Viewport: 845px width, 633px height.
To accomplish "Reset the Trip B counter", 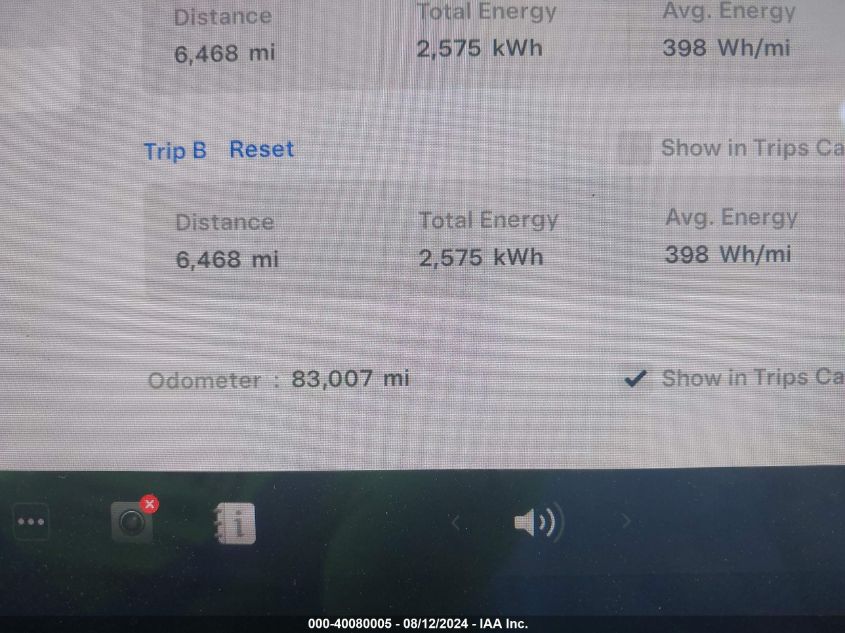I will 261,150.
